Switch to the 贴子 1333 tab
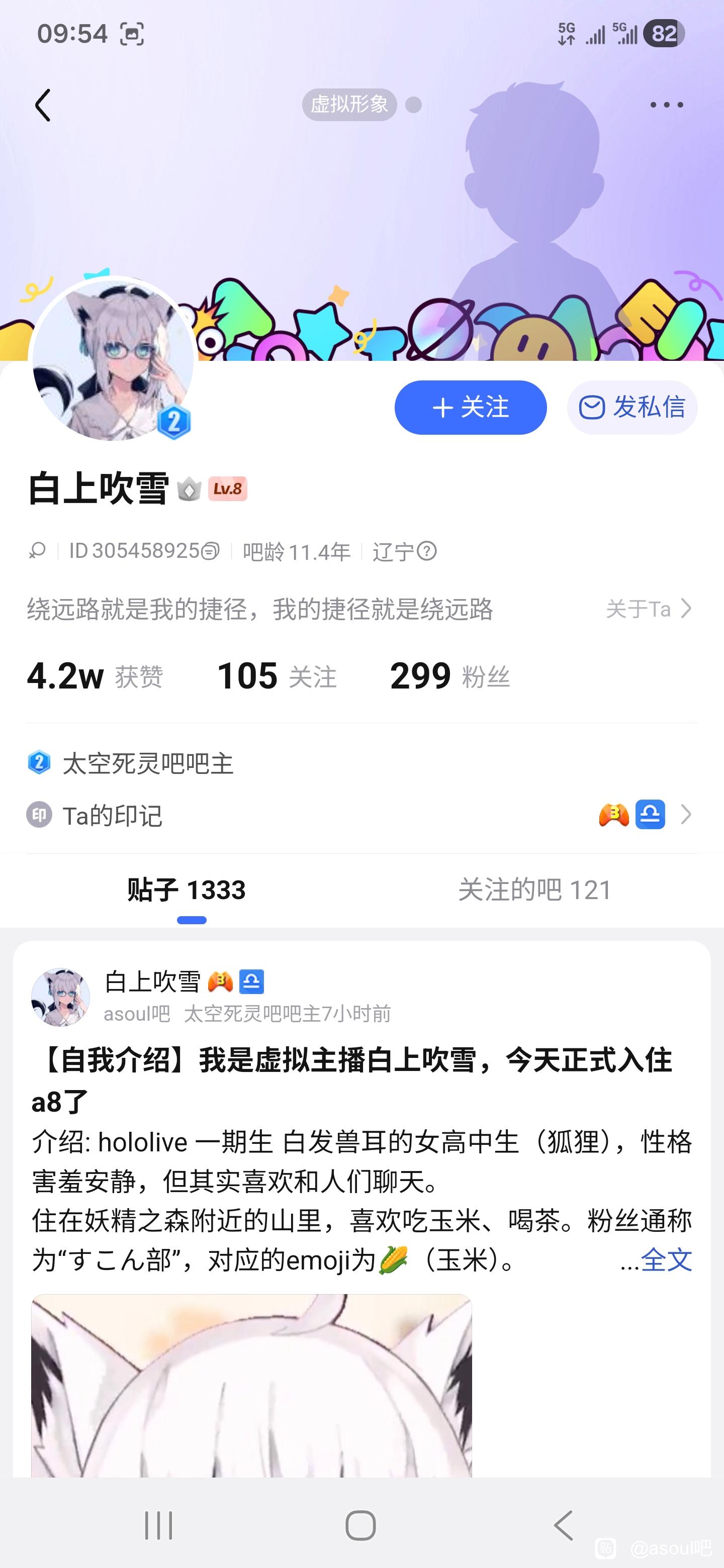724x1568 pixels. 187,890
